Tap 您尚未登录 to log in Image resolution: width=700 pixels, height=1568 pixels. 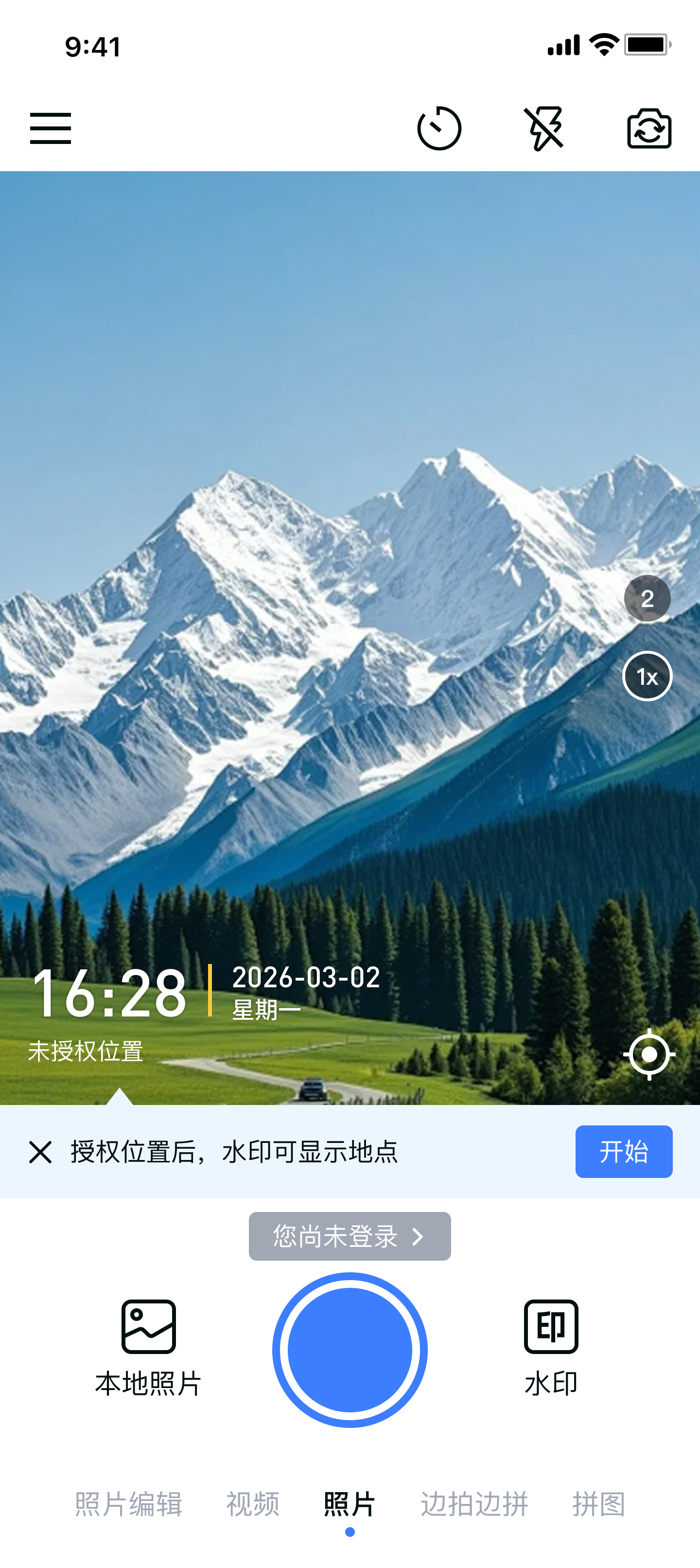point(335,1237)
